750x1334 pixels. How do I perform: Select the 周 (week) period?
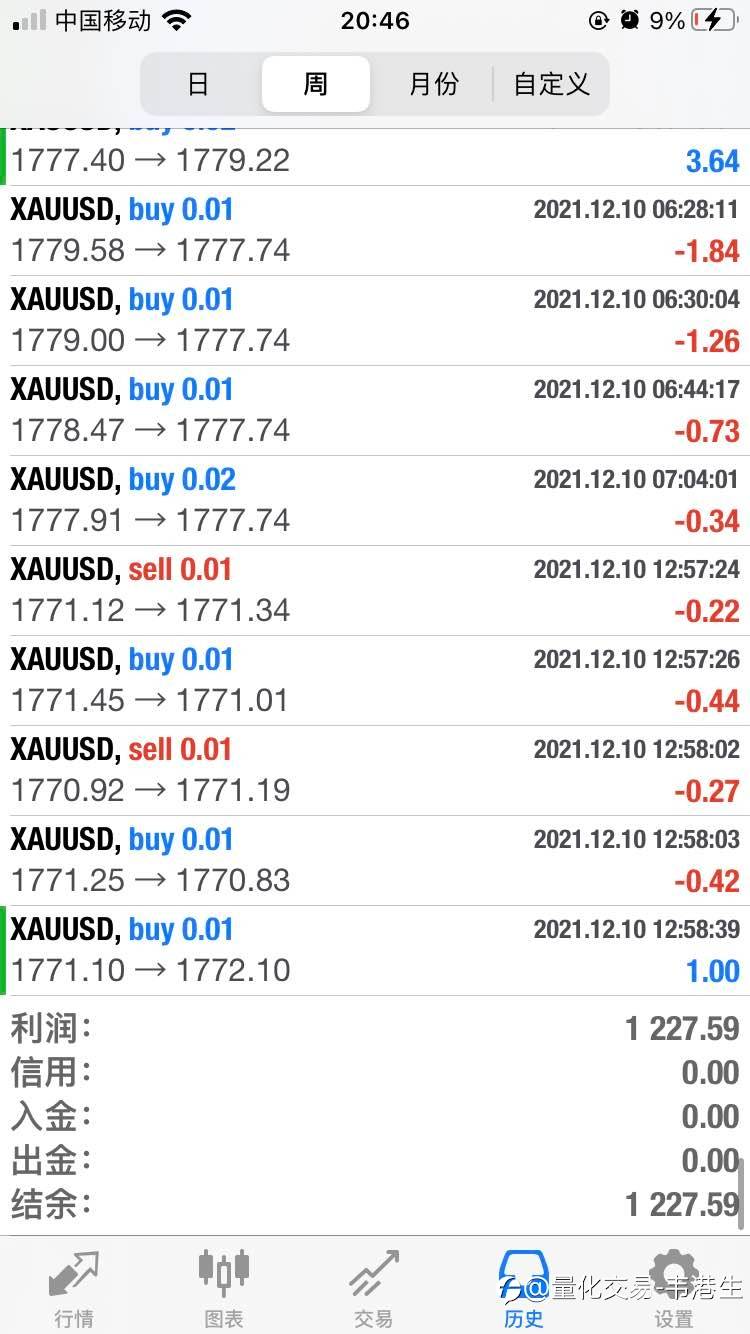315,84
